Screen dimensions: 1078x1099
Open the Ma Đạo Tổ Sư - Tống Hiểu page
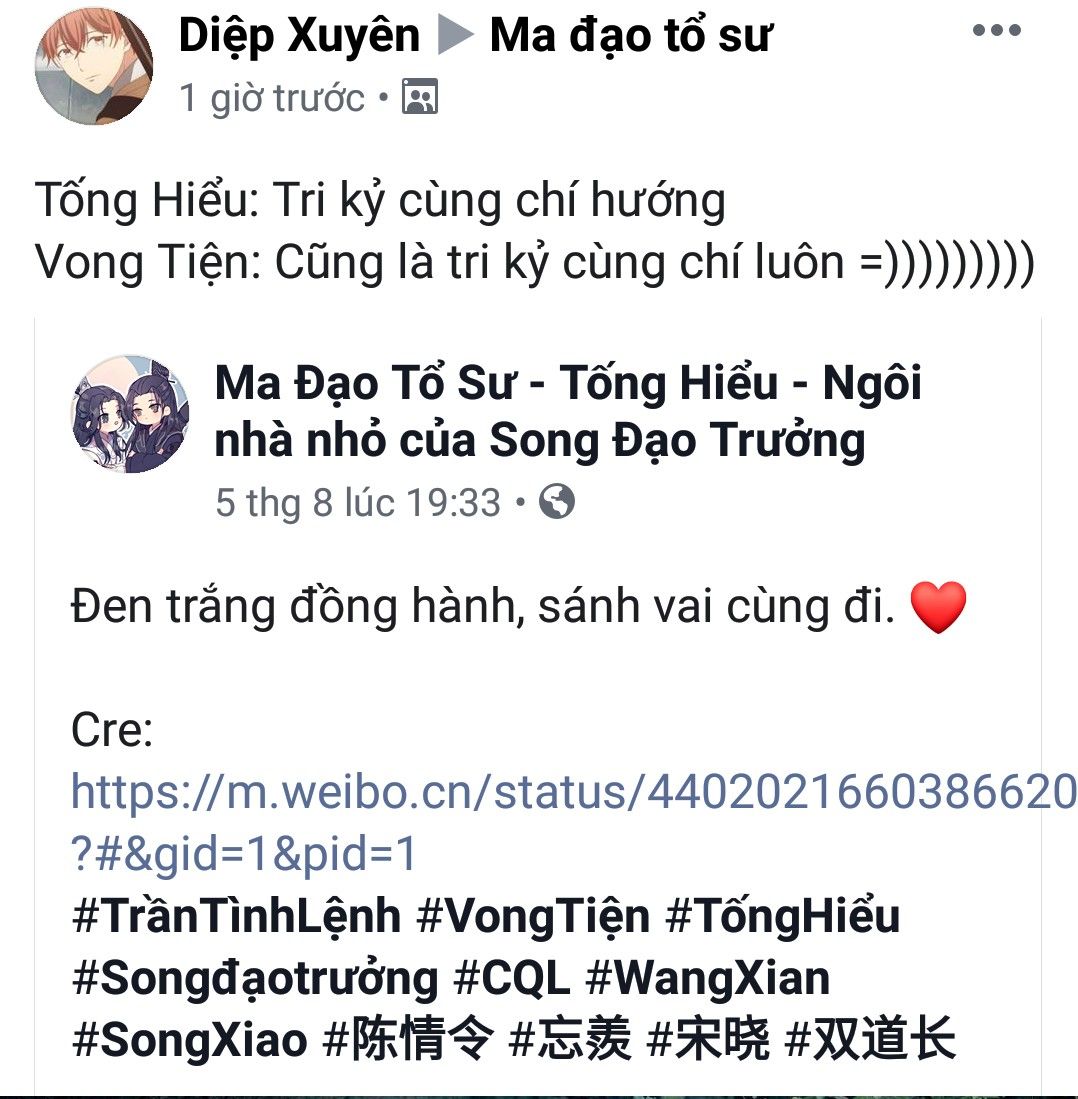[x=568, y=411]
